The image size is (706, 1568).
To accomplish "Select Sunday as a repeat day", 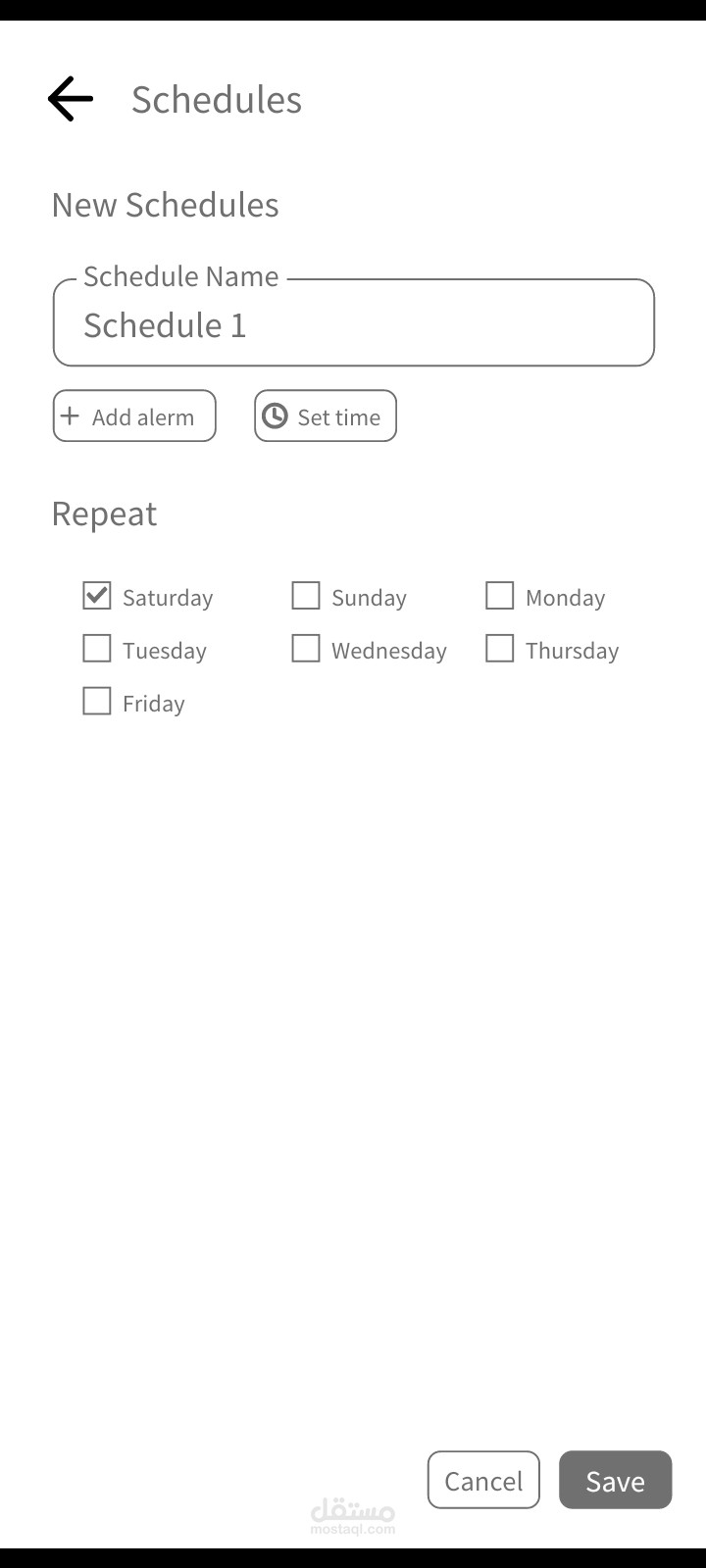I will (x=306, y=596).
